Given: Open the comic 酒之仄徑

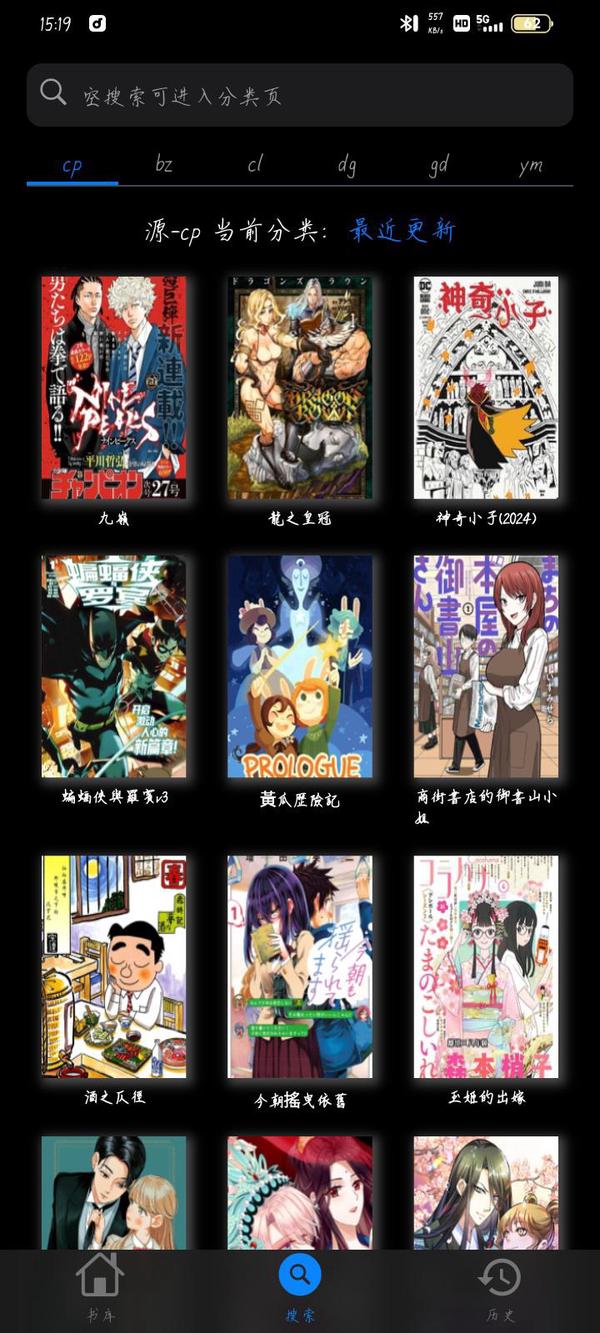Looking at the screenshot, I should click(114, 966).
